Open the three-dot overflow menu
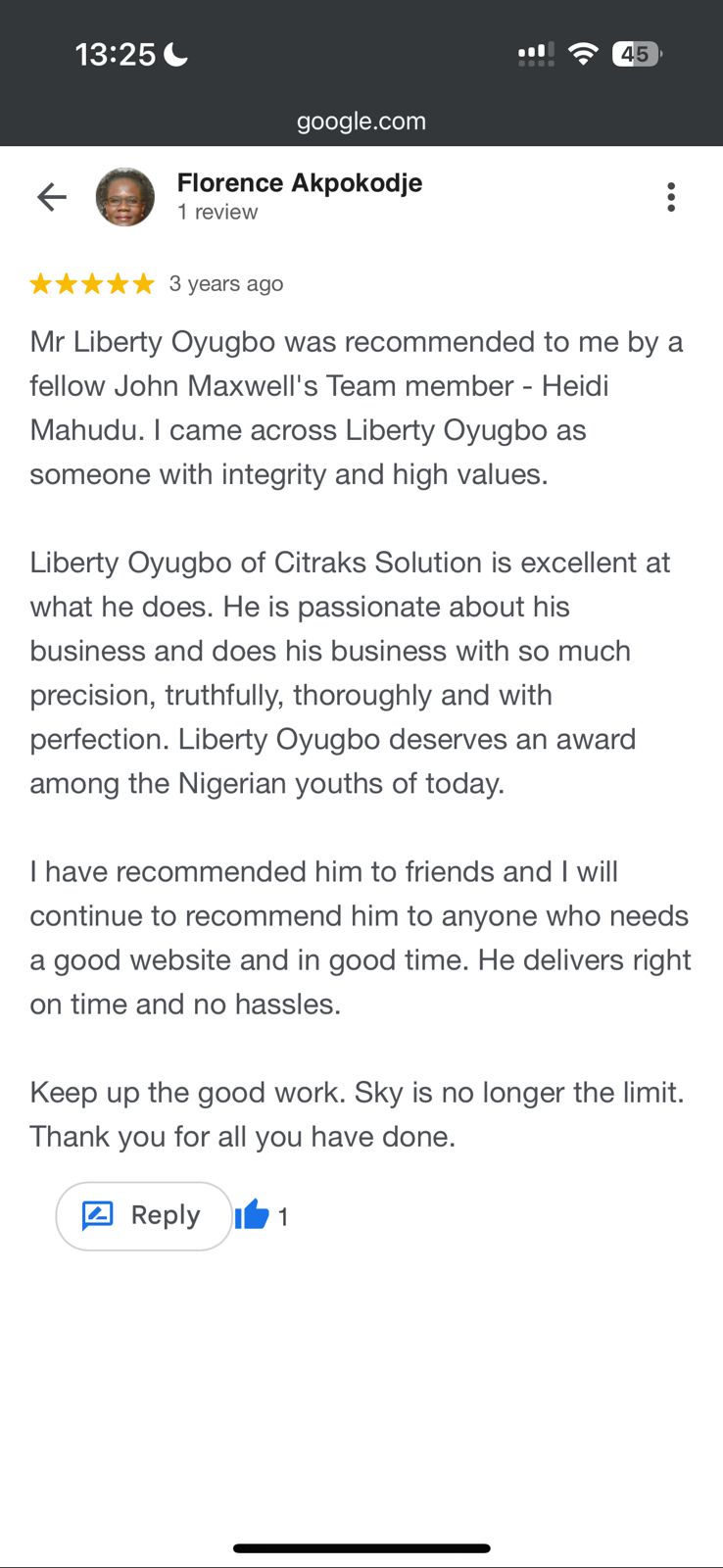The width and height of the screenshot is (723, 1568). tap(671, 197)
